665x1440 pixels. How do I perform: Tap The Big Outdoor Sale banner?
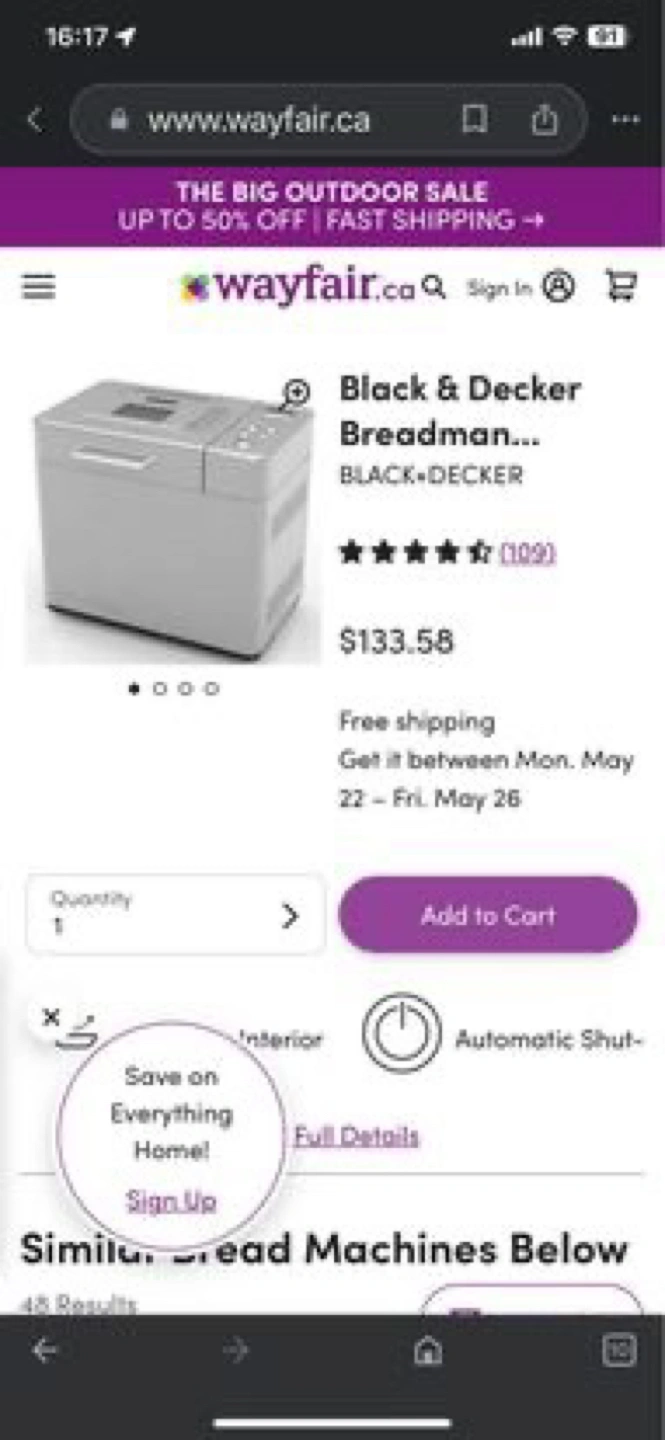[x=332, y=206]
